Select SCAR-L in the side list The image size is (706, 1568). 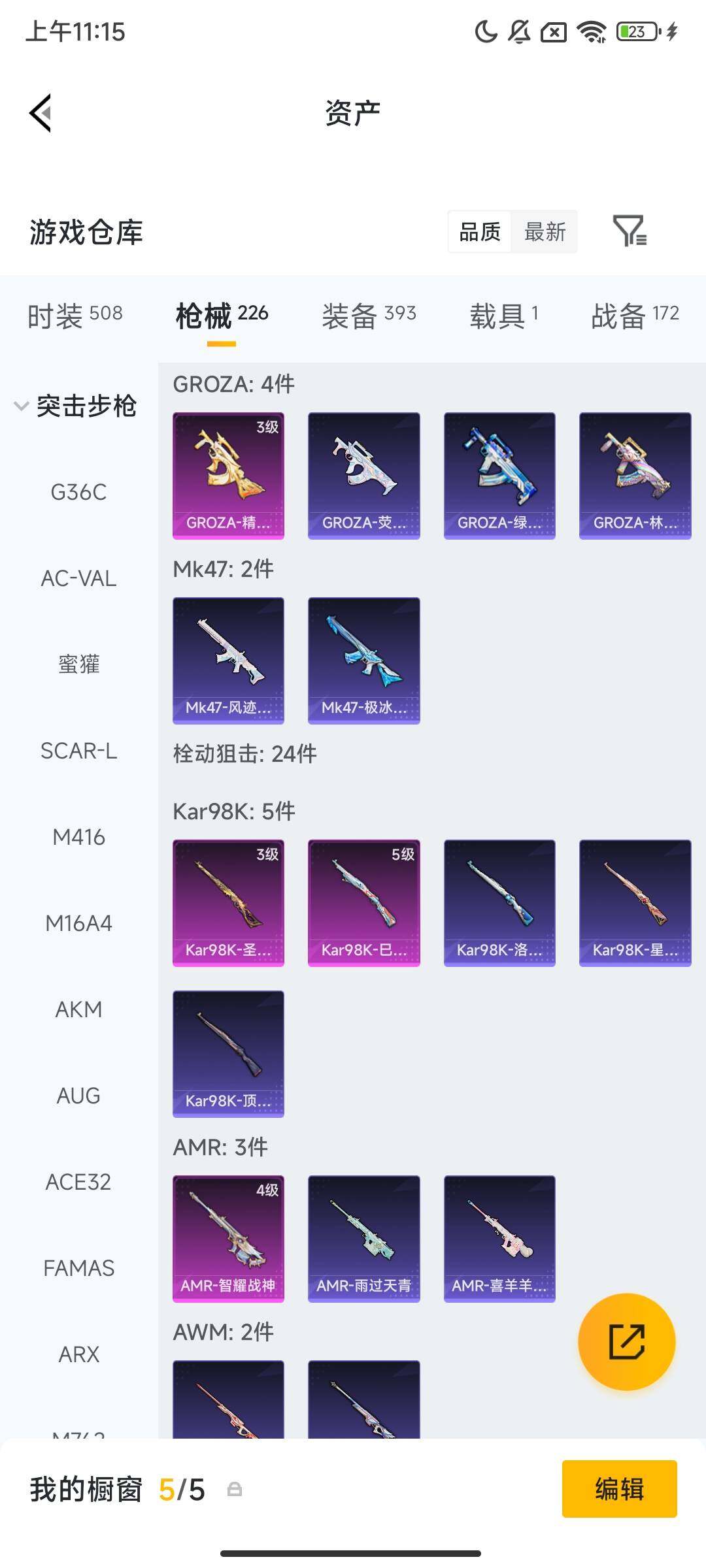[78, 751]
